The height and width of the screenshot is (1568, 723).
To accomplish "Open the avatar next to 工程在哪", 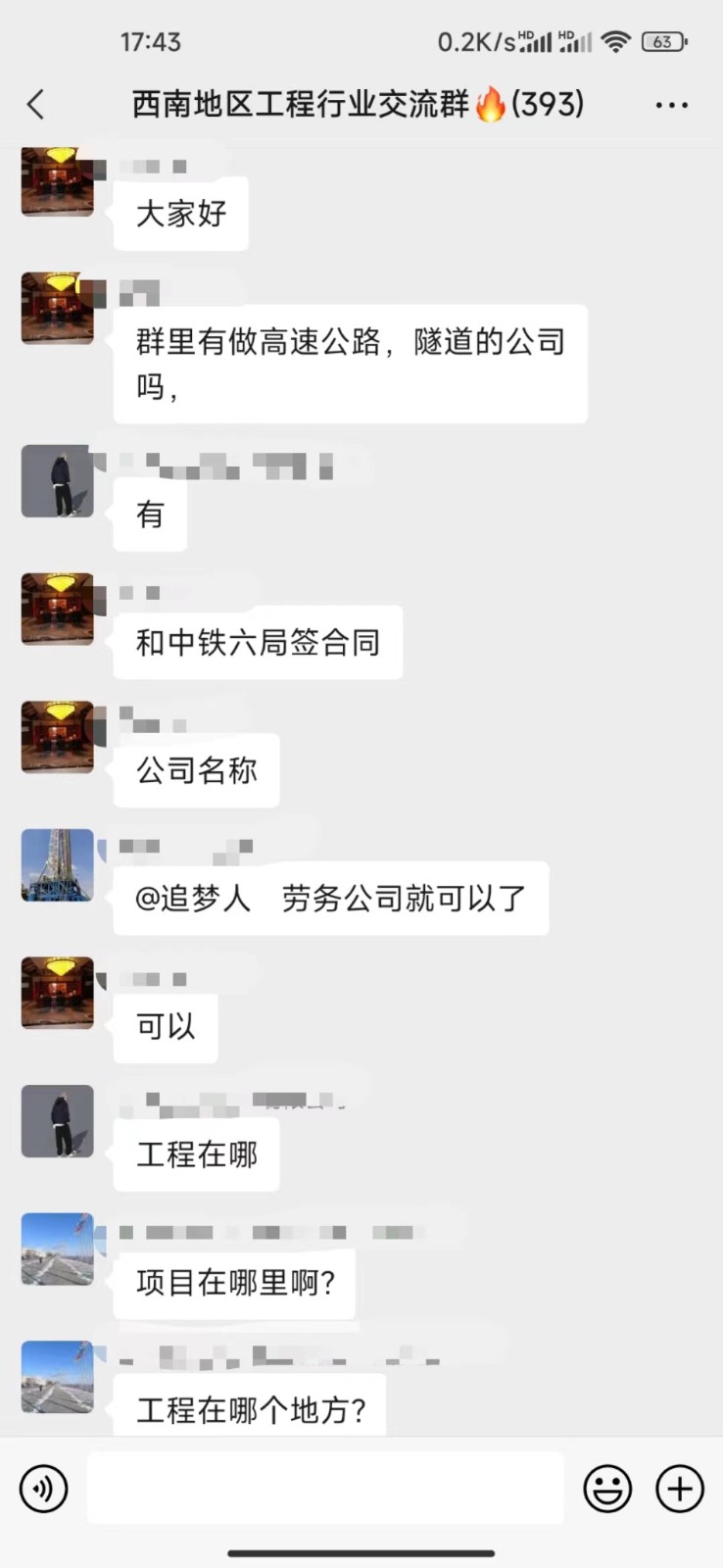I will point(56,1121).
